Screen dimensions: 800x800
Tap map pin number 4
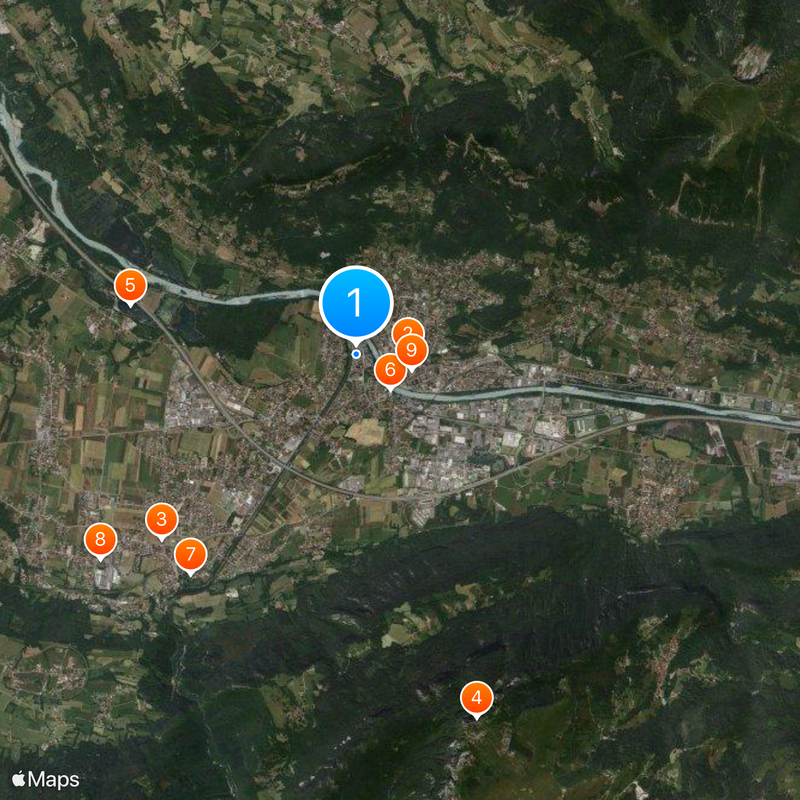(x=477, y=698)
